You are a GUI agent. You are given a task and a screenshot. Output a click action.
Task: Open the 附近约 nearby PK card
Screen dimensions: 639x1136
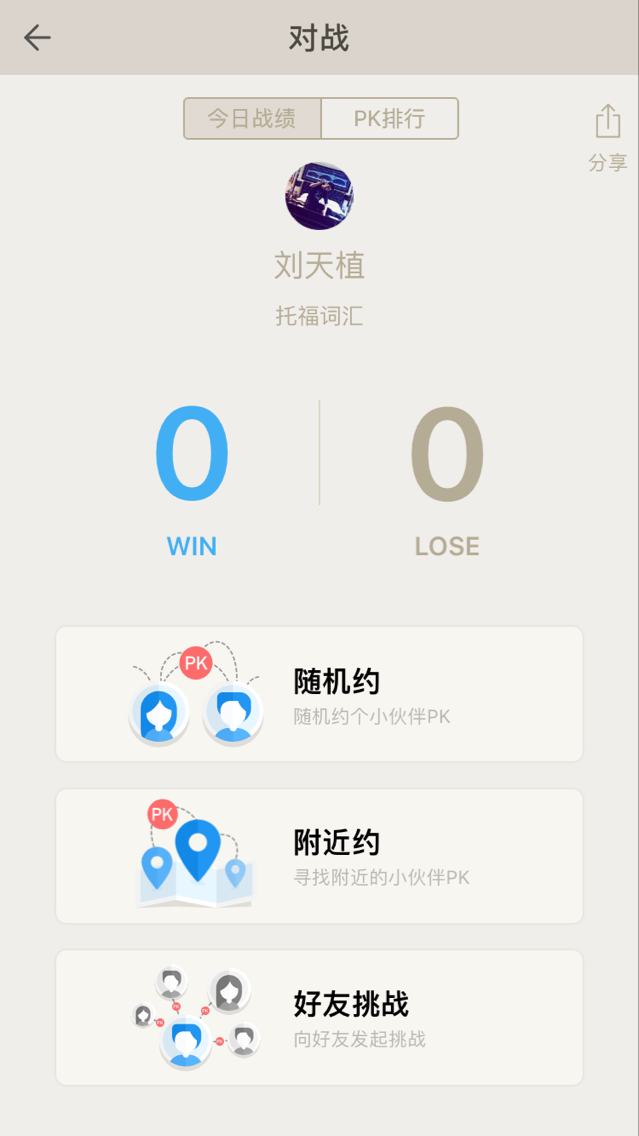point(319,856)
